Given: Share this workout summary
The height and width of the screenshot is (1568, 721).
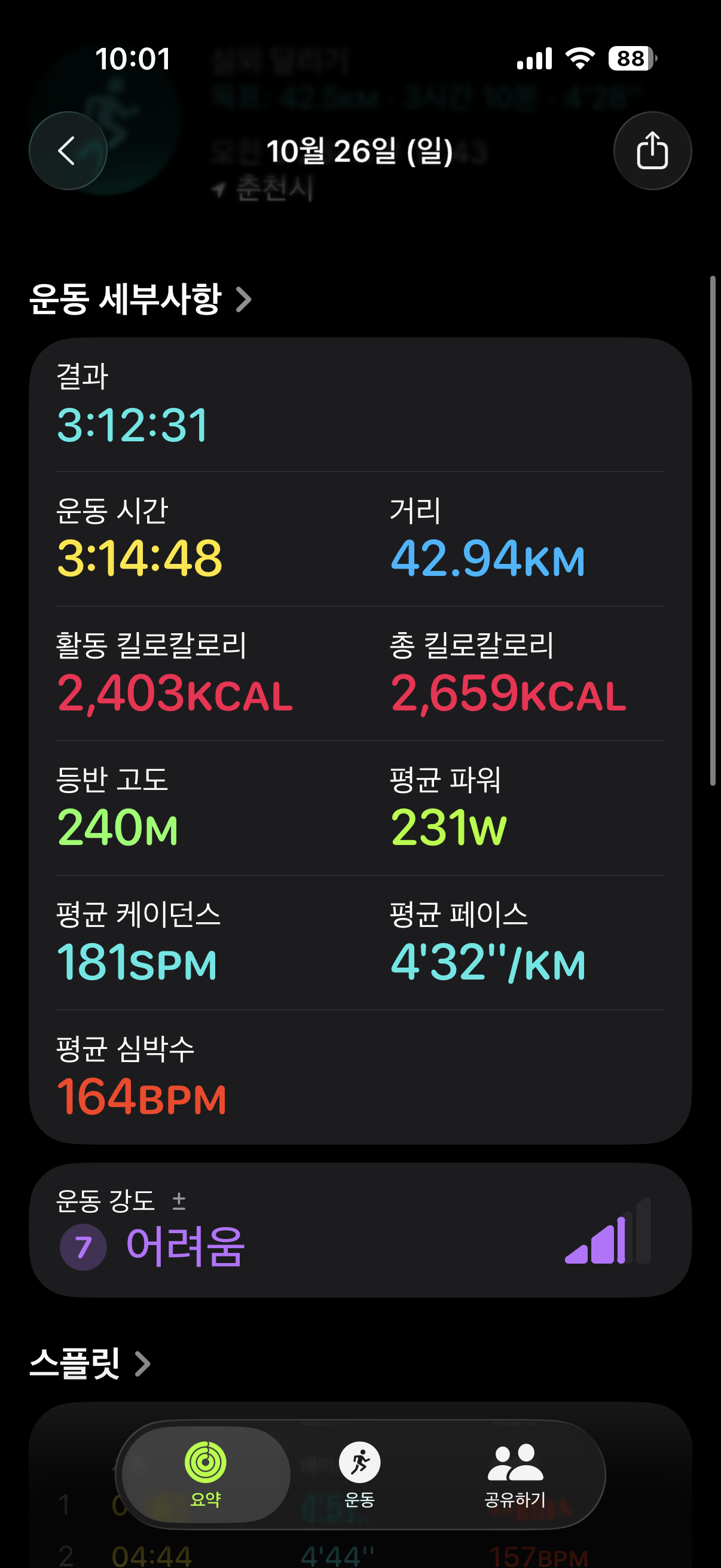Looking at the screenshot, I should point(652,151).
